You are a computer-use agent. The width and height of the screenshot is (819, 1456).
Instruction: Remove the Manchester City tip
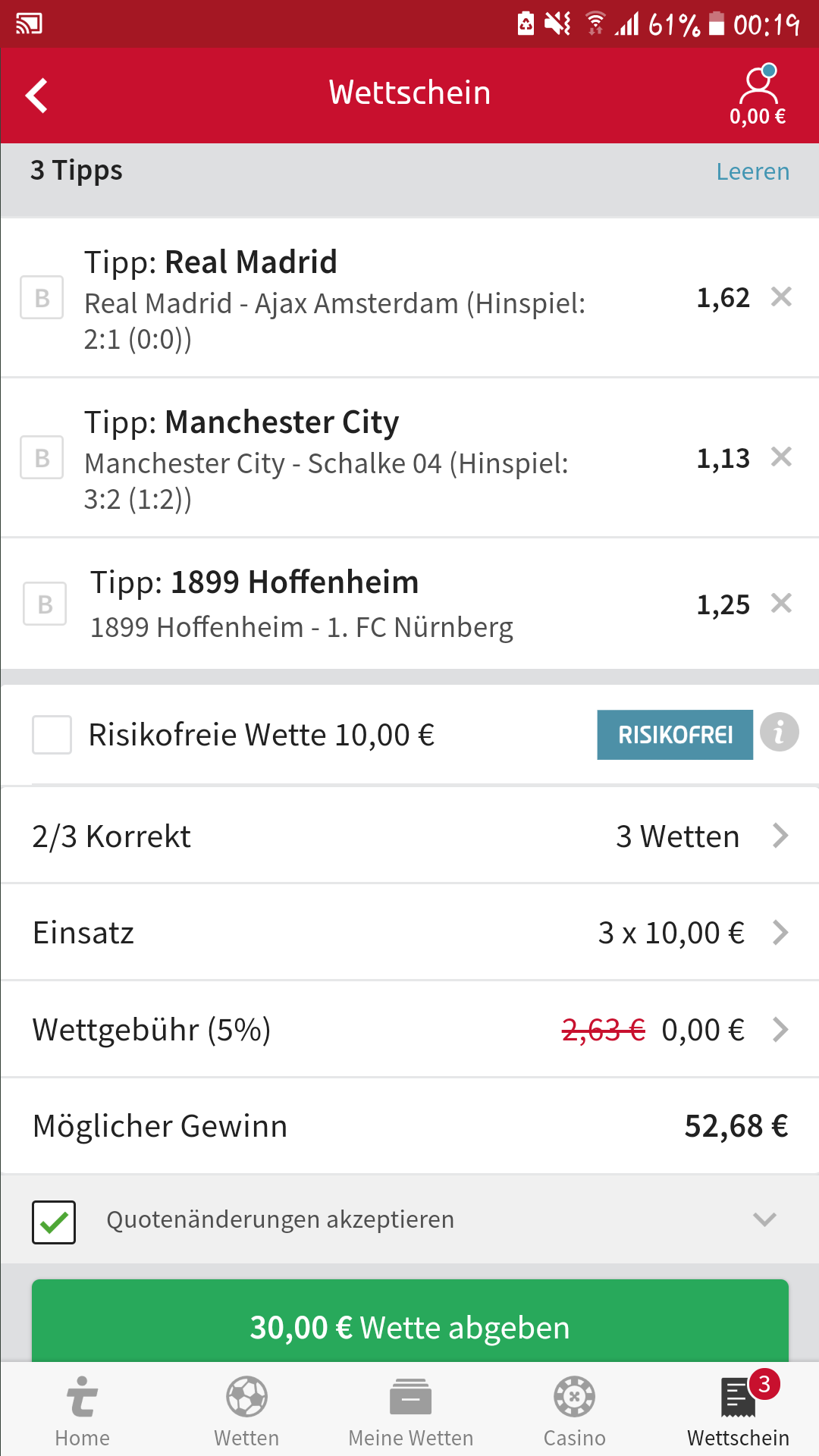tap(781, 457)
